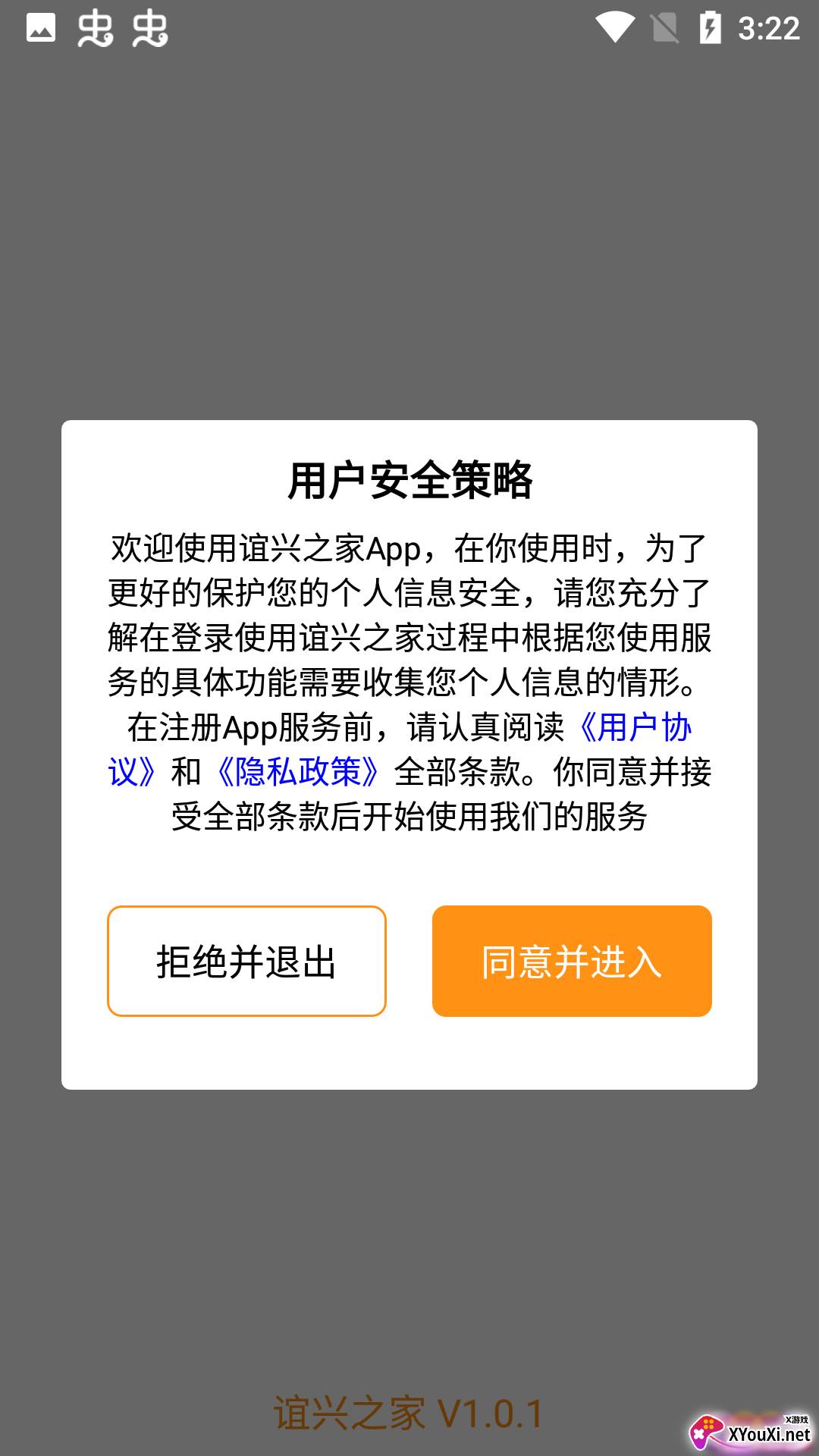Open the 《用户协议》 link
819x1456 pixels.
coord(634,728)
